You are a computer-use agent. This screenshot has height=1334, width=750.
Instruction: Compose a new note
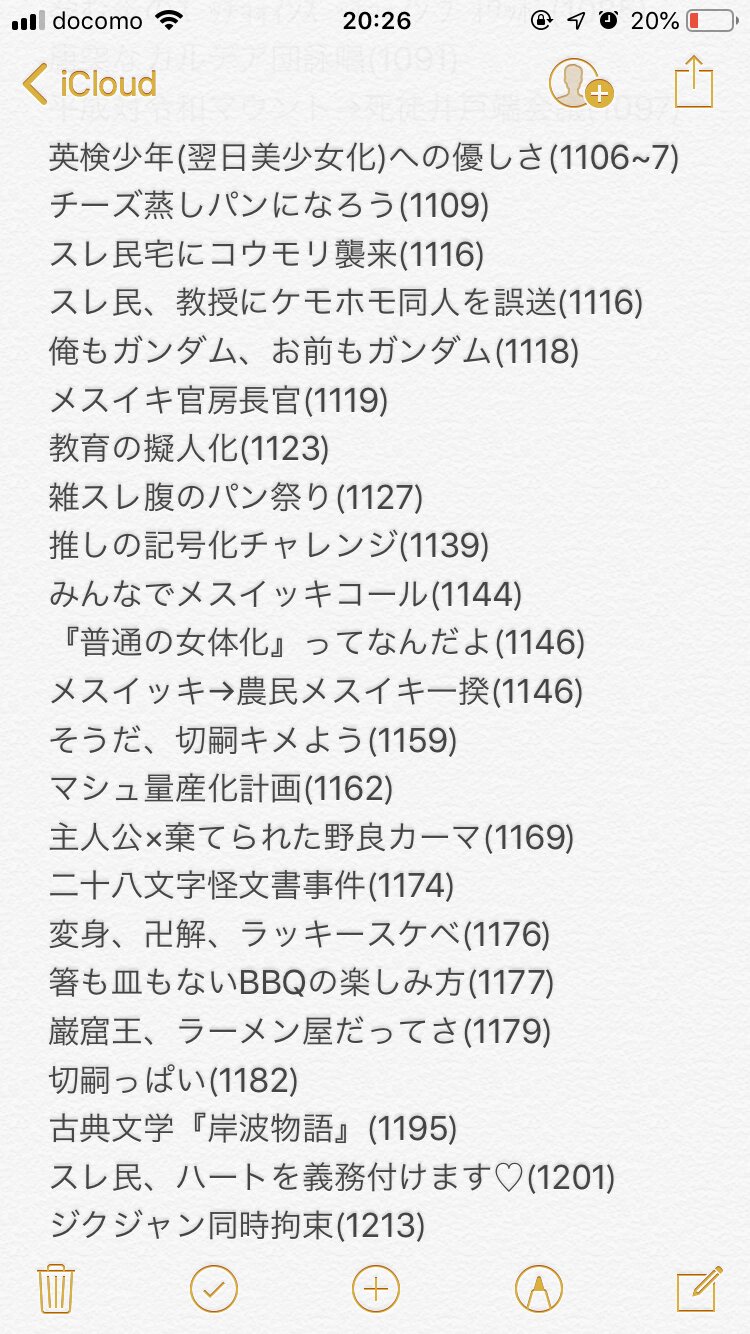pyautogui.click(x=698, y=1288)
